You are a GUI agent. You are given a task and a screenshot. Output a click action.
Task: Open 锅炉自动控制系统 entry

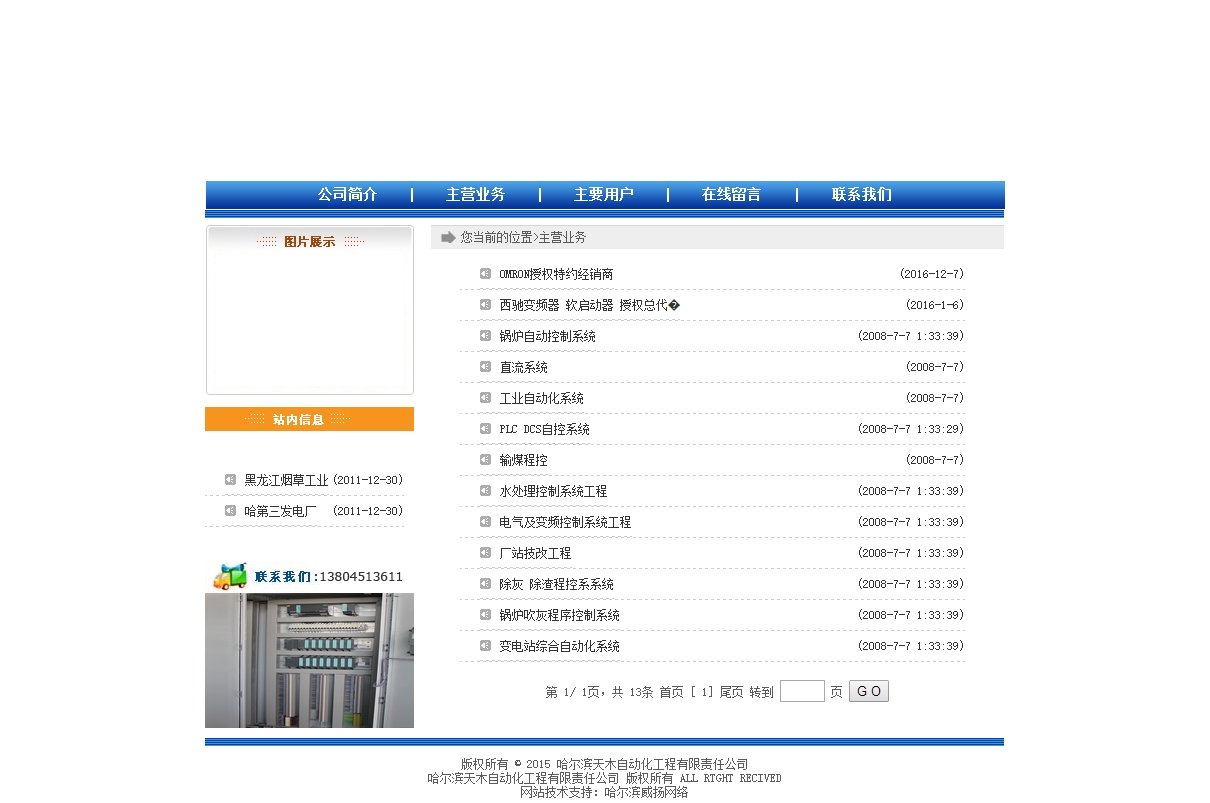[547, 336]
